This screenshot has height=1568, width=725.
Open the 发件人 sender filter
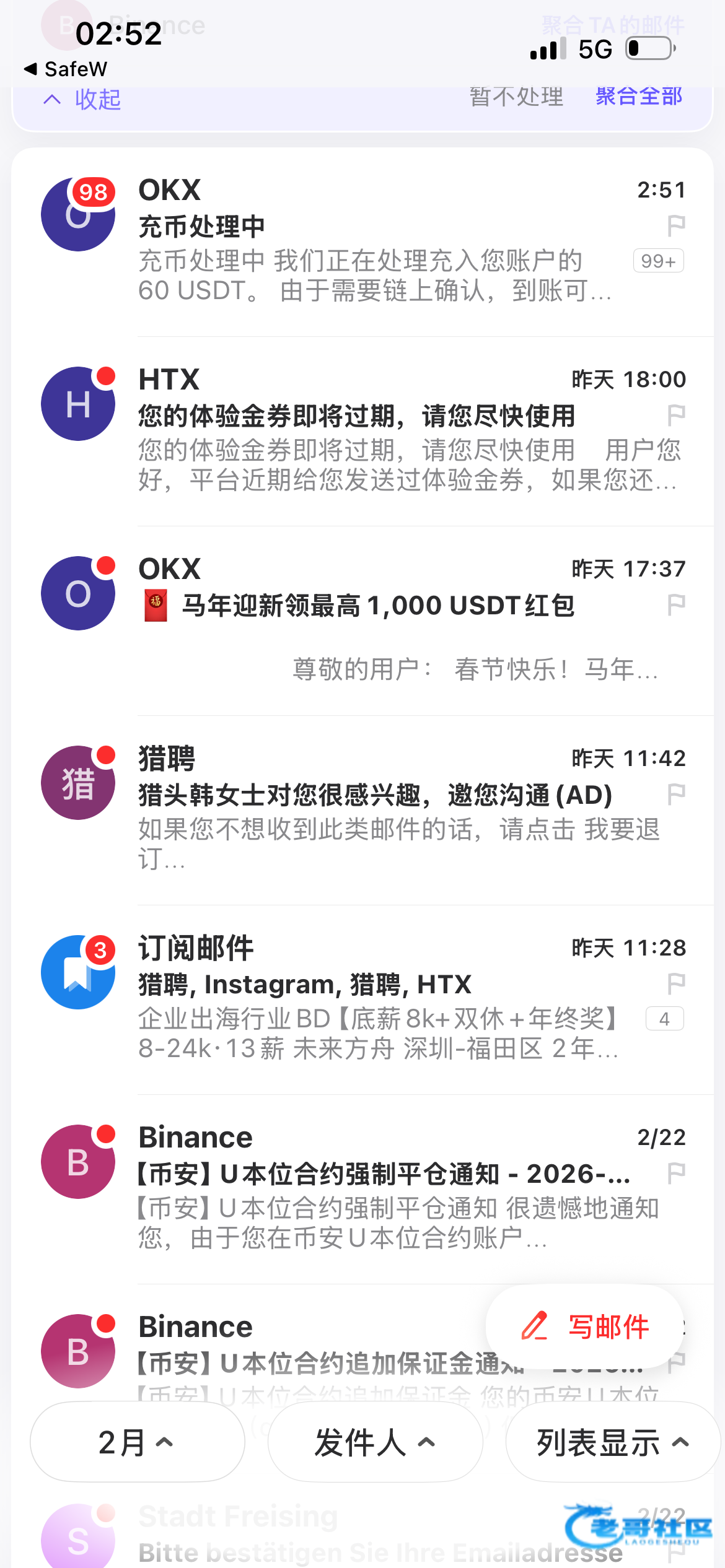coord(375,1442)
